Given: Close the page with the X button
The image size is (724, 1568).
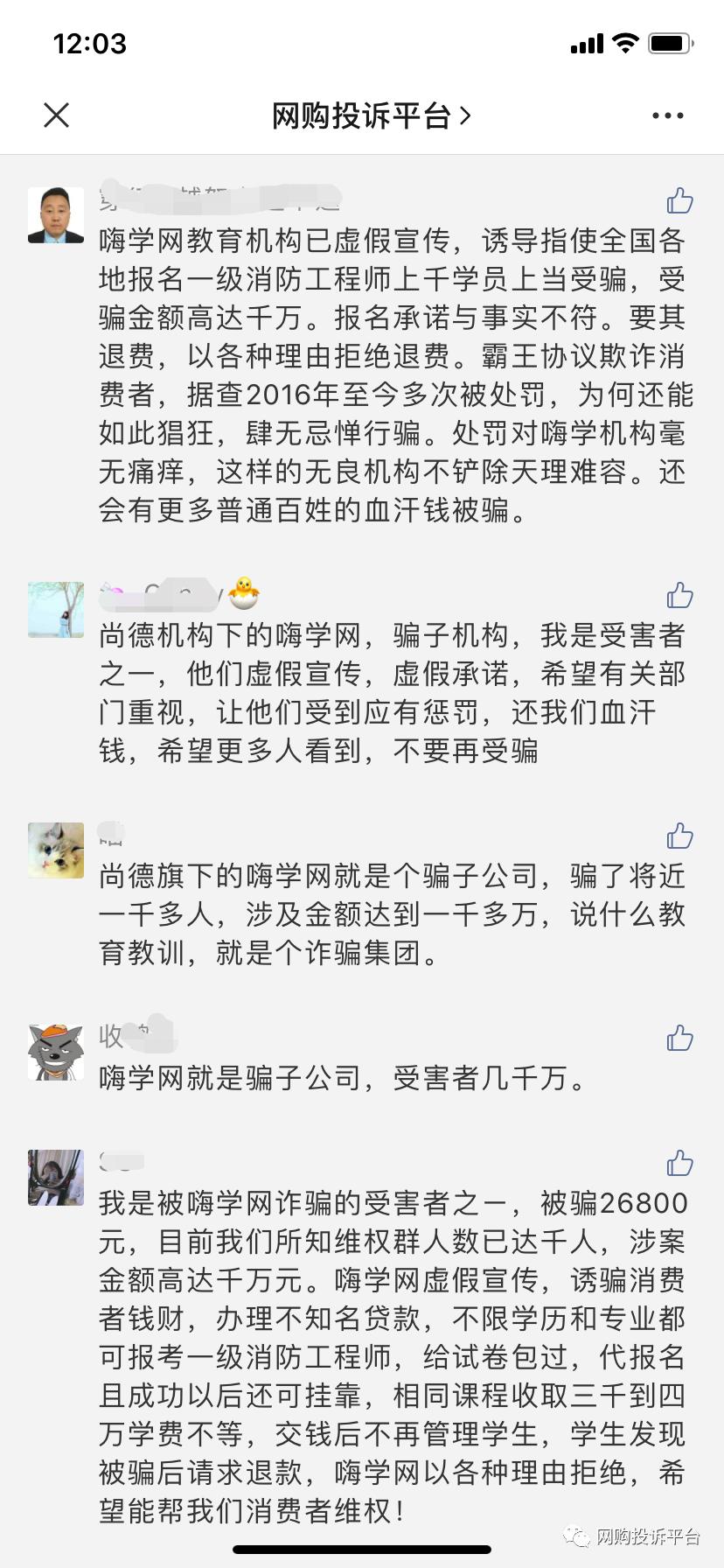Looking at the screenshot, I should pyautogui.click(x=56, y=115).
